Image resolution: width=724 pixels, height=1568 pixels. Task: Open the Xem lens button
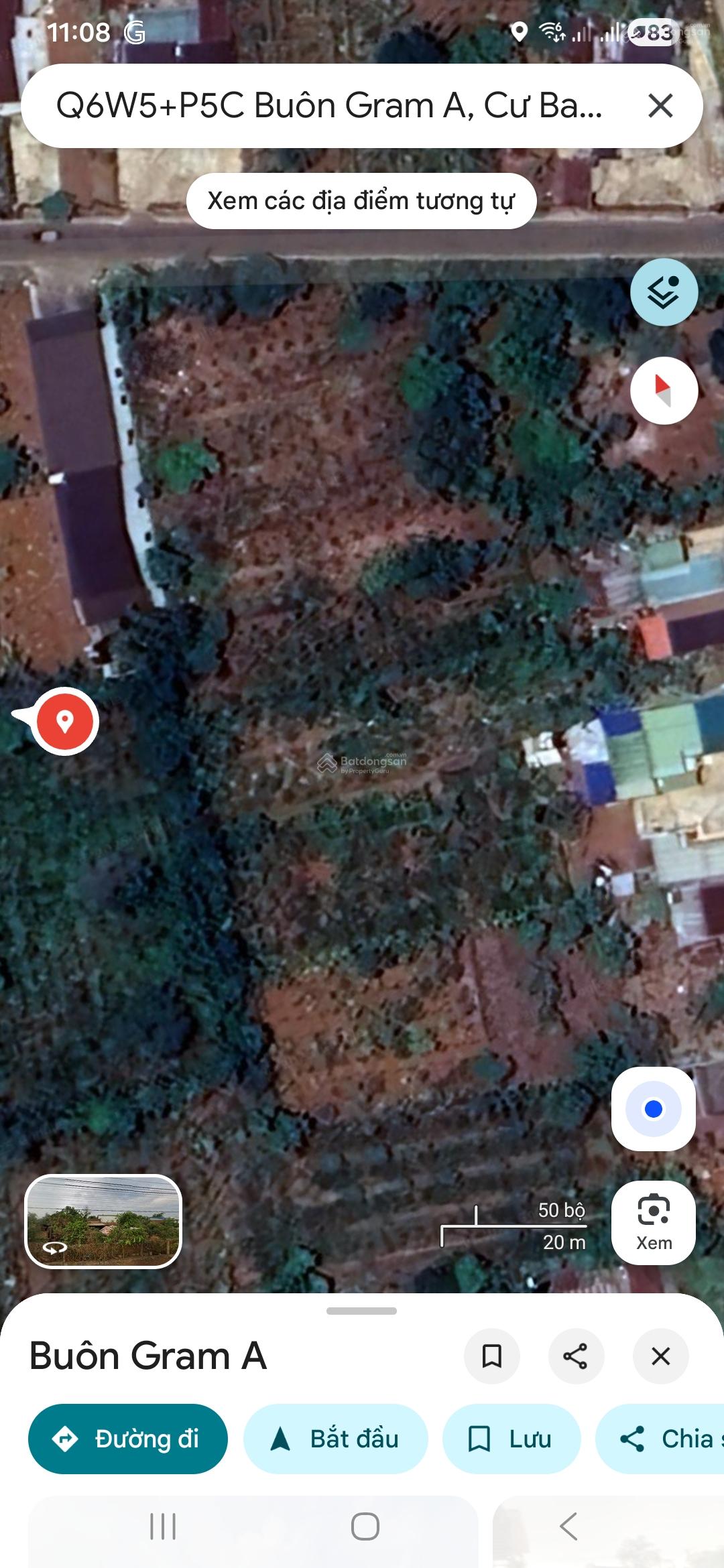pyautogui.click(x=654, y=1222)
